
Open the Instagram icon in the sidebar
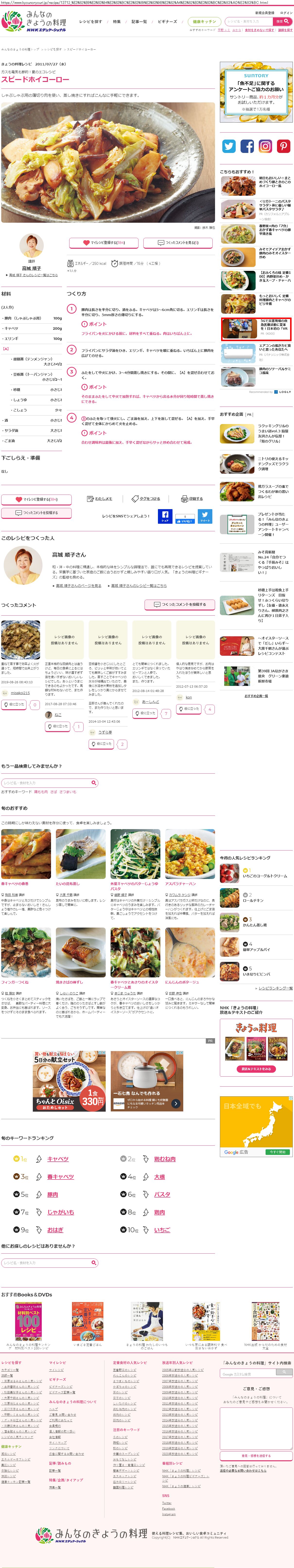click(265, 146)
